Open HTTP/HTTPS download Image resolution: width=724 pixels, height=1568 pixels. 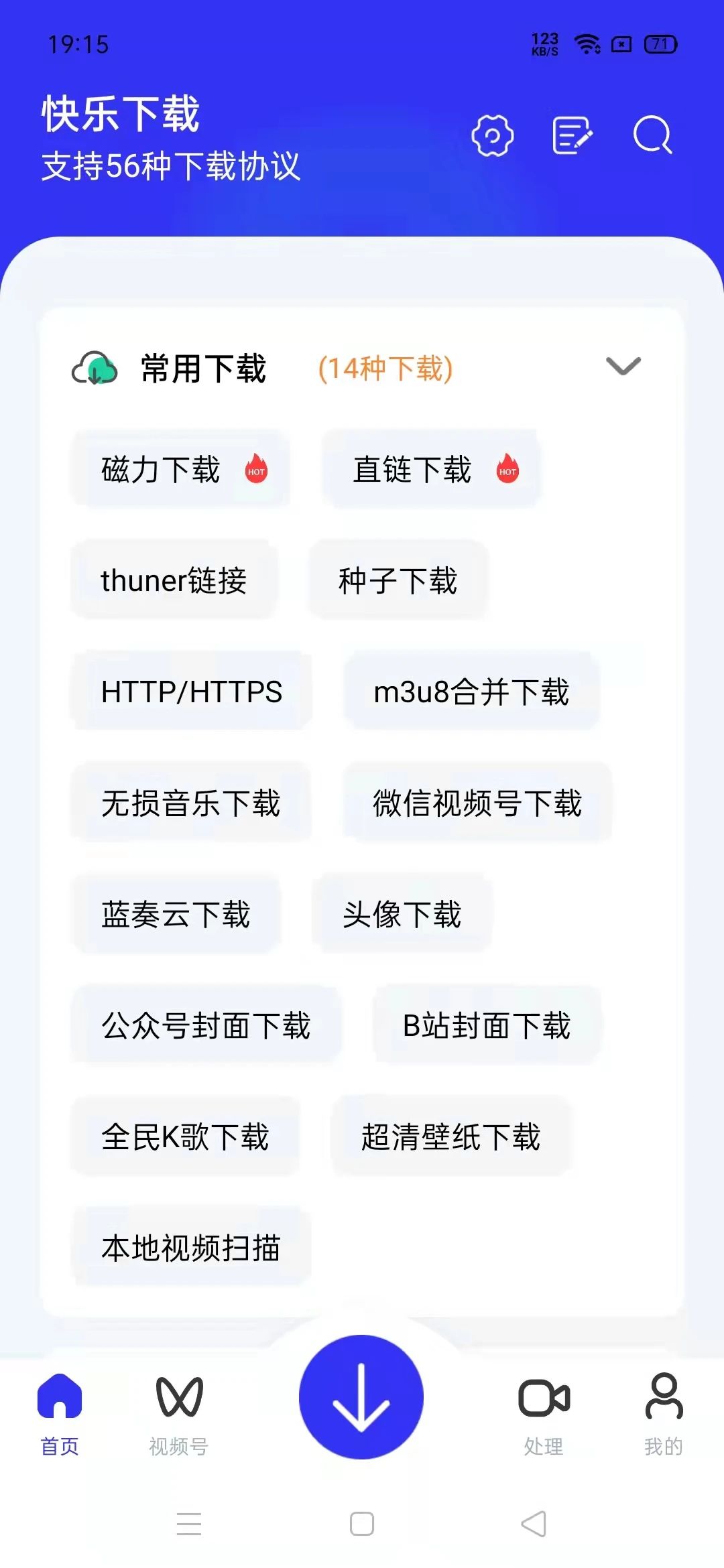pyautogui.click(x=191, y=692)
